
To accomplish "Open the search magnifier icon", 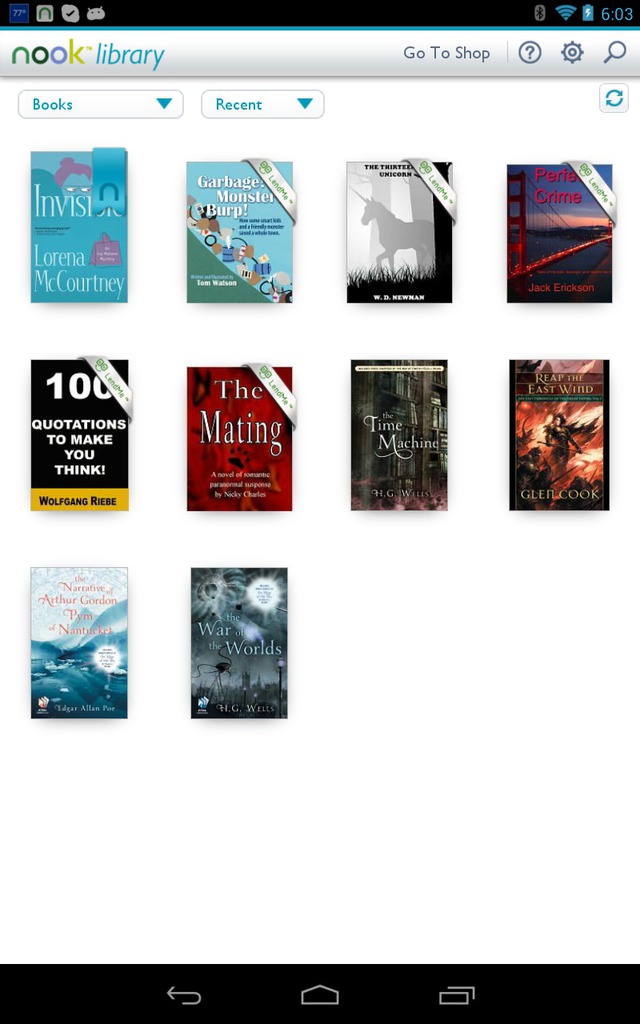I will [615, 52].
